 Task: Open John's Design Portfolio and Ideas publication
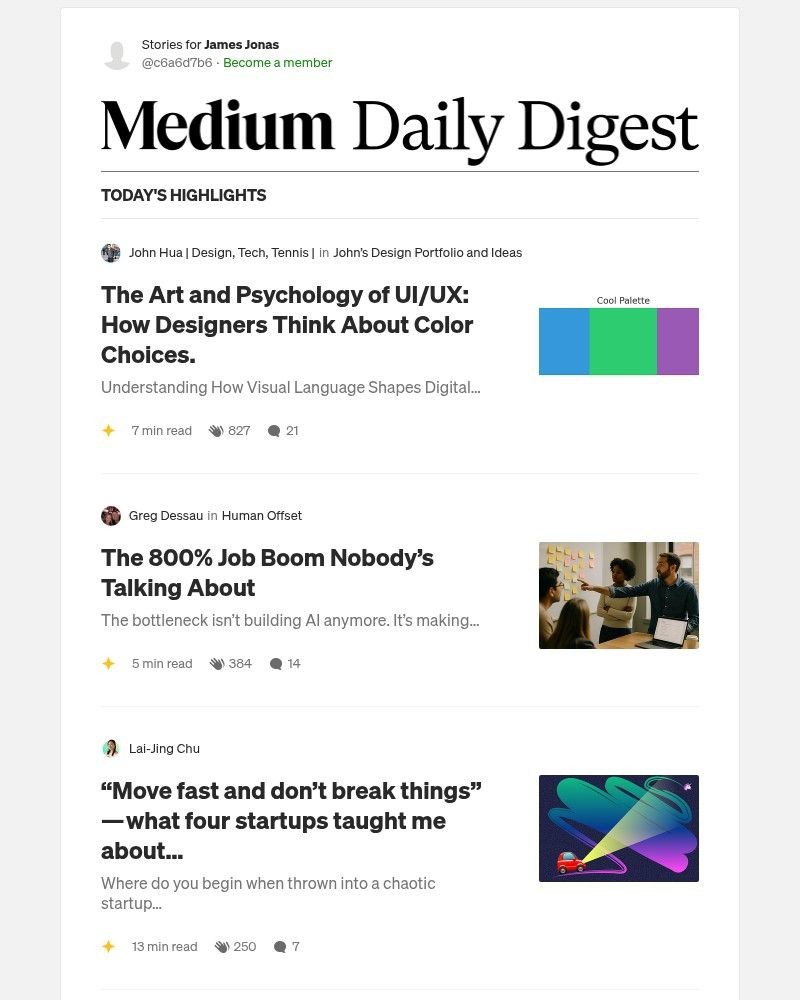click(x=427, y=252)
